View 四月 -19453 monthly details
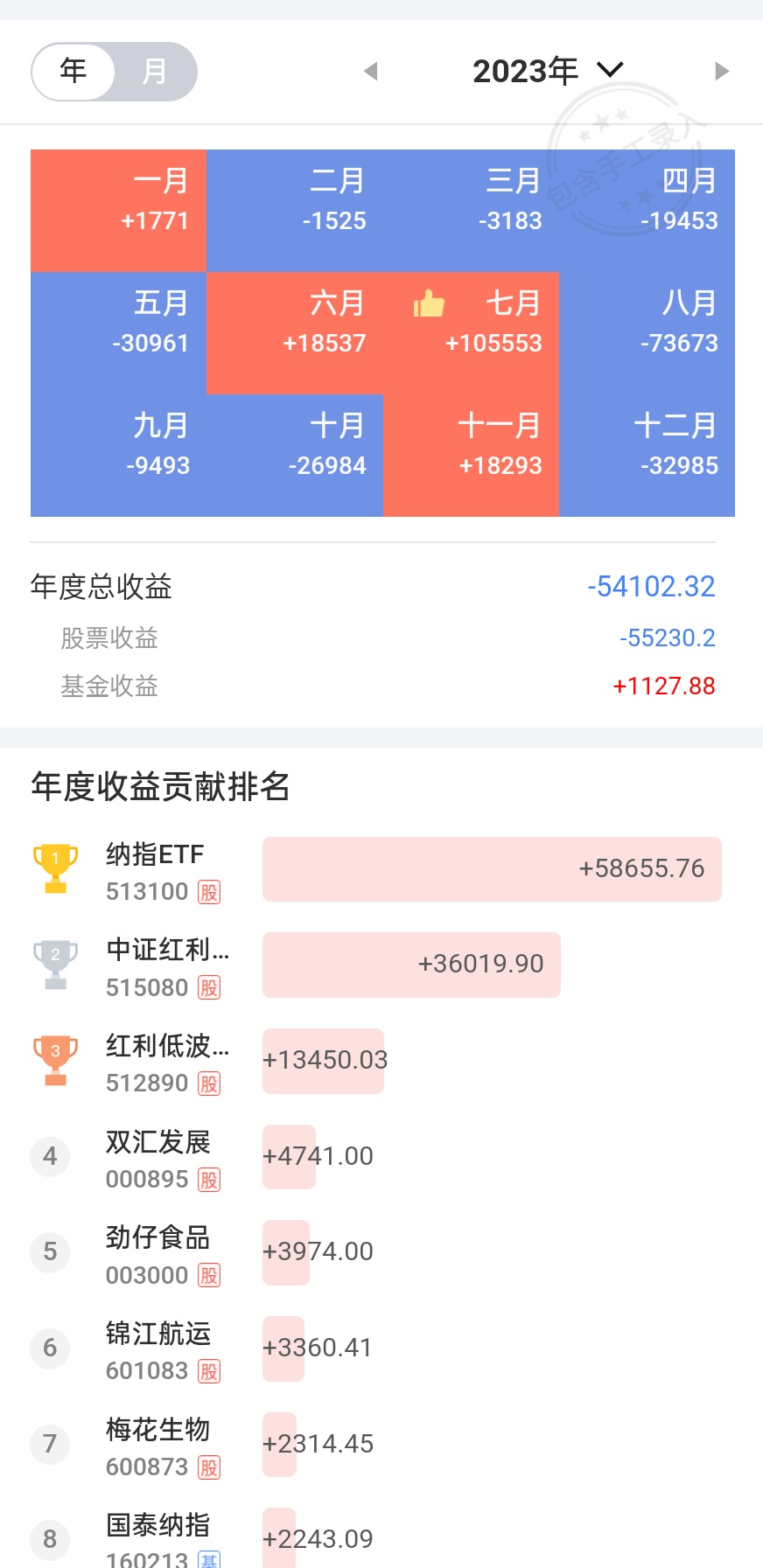The image size is (763, 1568). coord(647,211)
